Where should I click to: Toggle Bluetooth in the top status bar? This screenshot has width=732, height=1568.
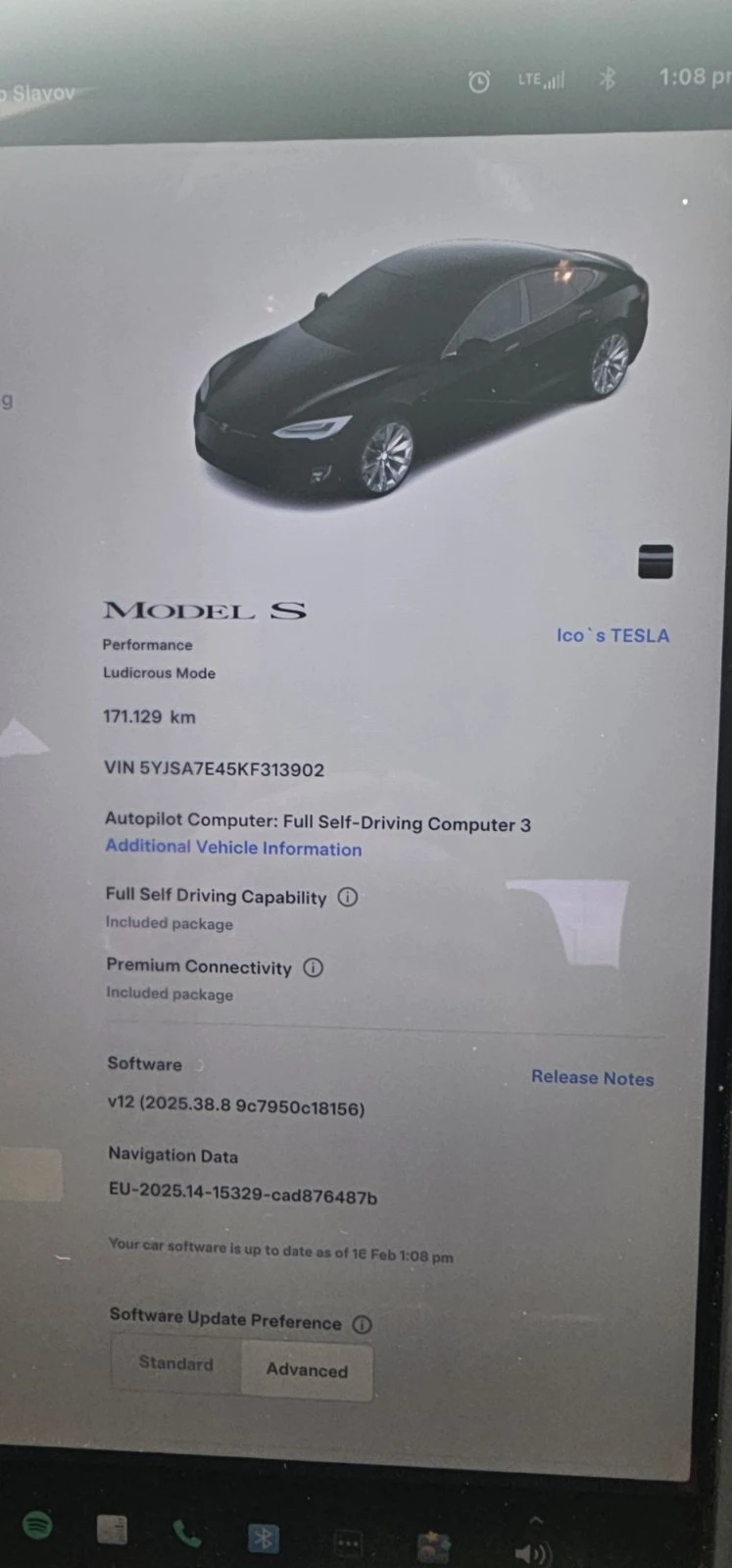click(605, 81)
